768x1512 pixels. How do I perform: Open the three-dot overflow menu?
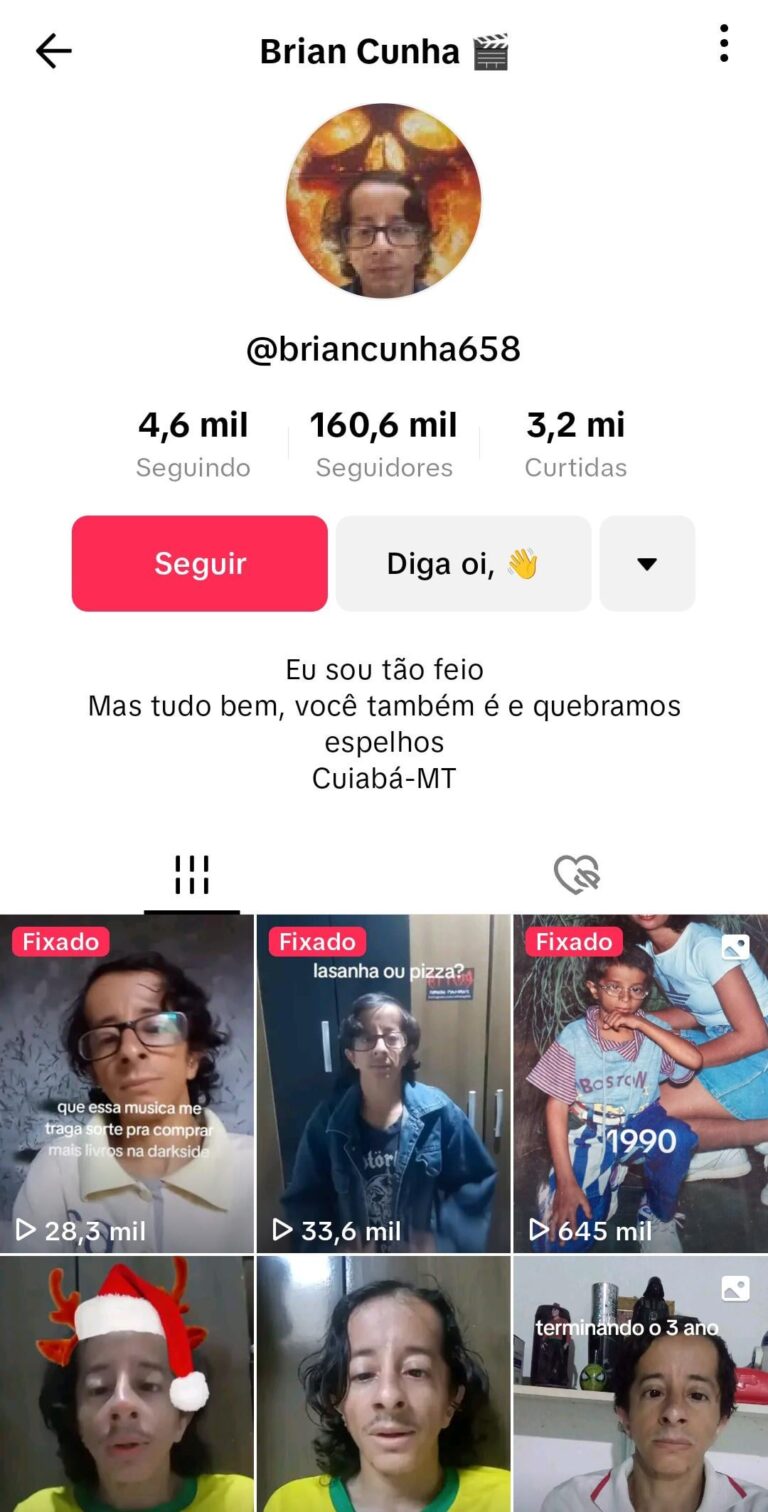[x=724, y=44]
